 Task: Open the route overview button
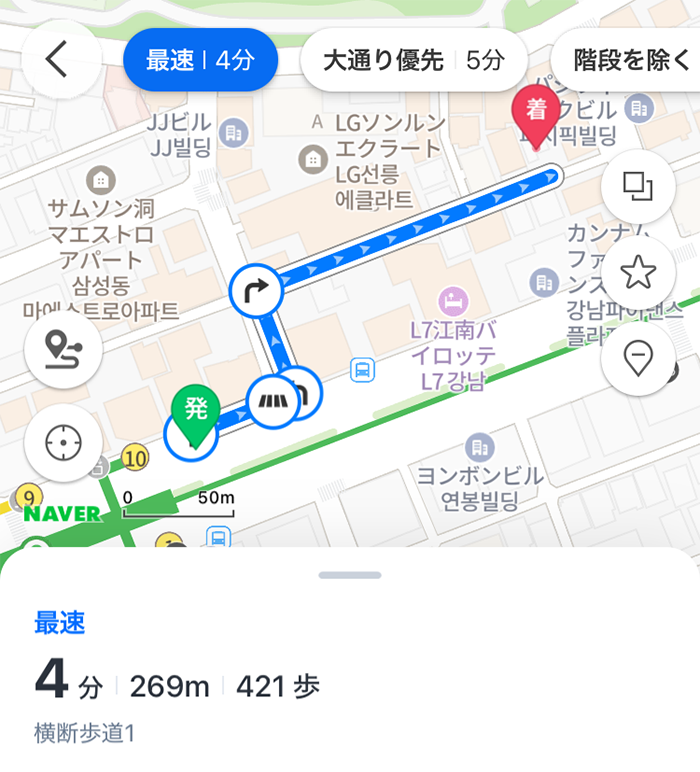pyautogui.click(x=63, y=350)
